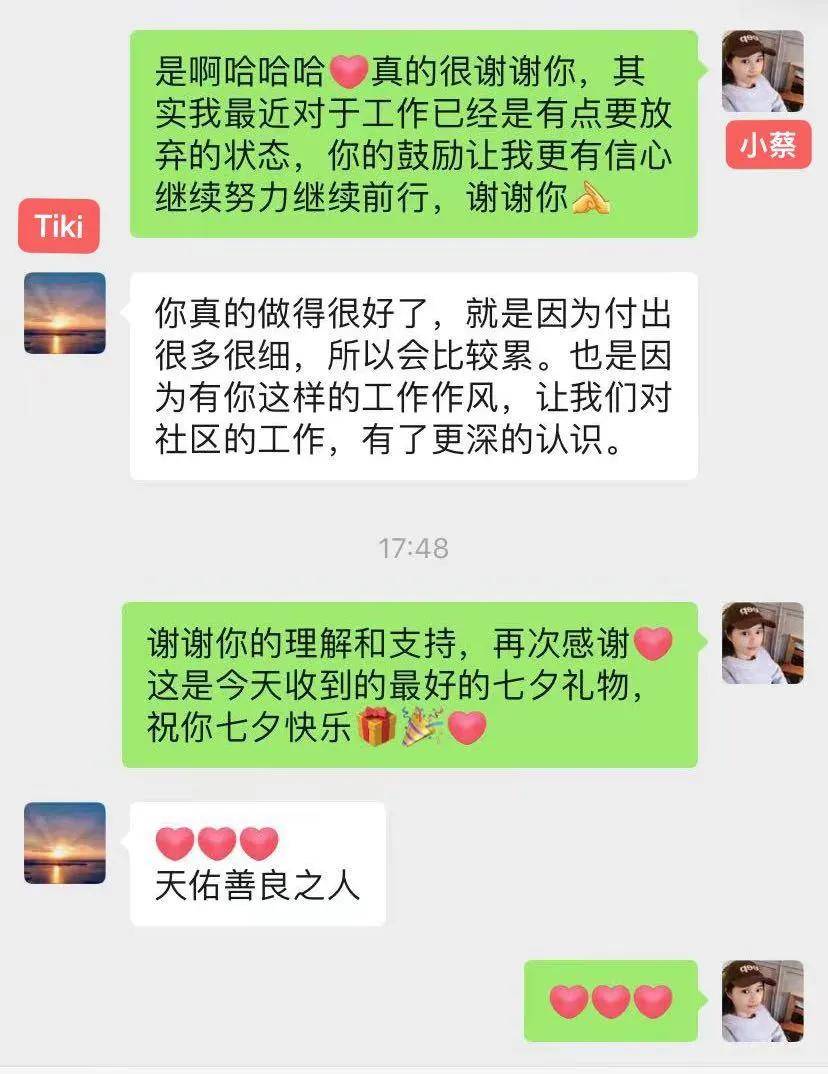Image resolution: width=828 pixels, height=1074 pixels.
Task: Tap the sunset avatar beside 你真的做得很好了 message
Action: click(x=64, y=313)
